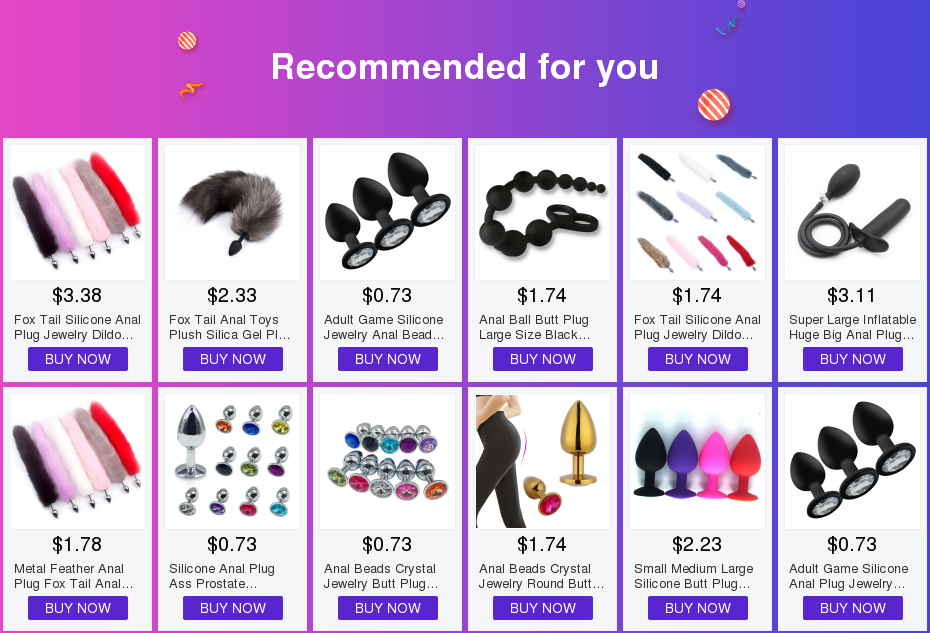Buy the $1.78 Metal Feather Fox Tail item
This screenshot has width=930, height=633.
coord(78,608)
